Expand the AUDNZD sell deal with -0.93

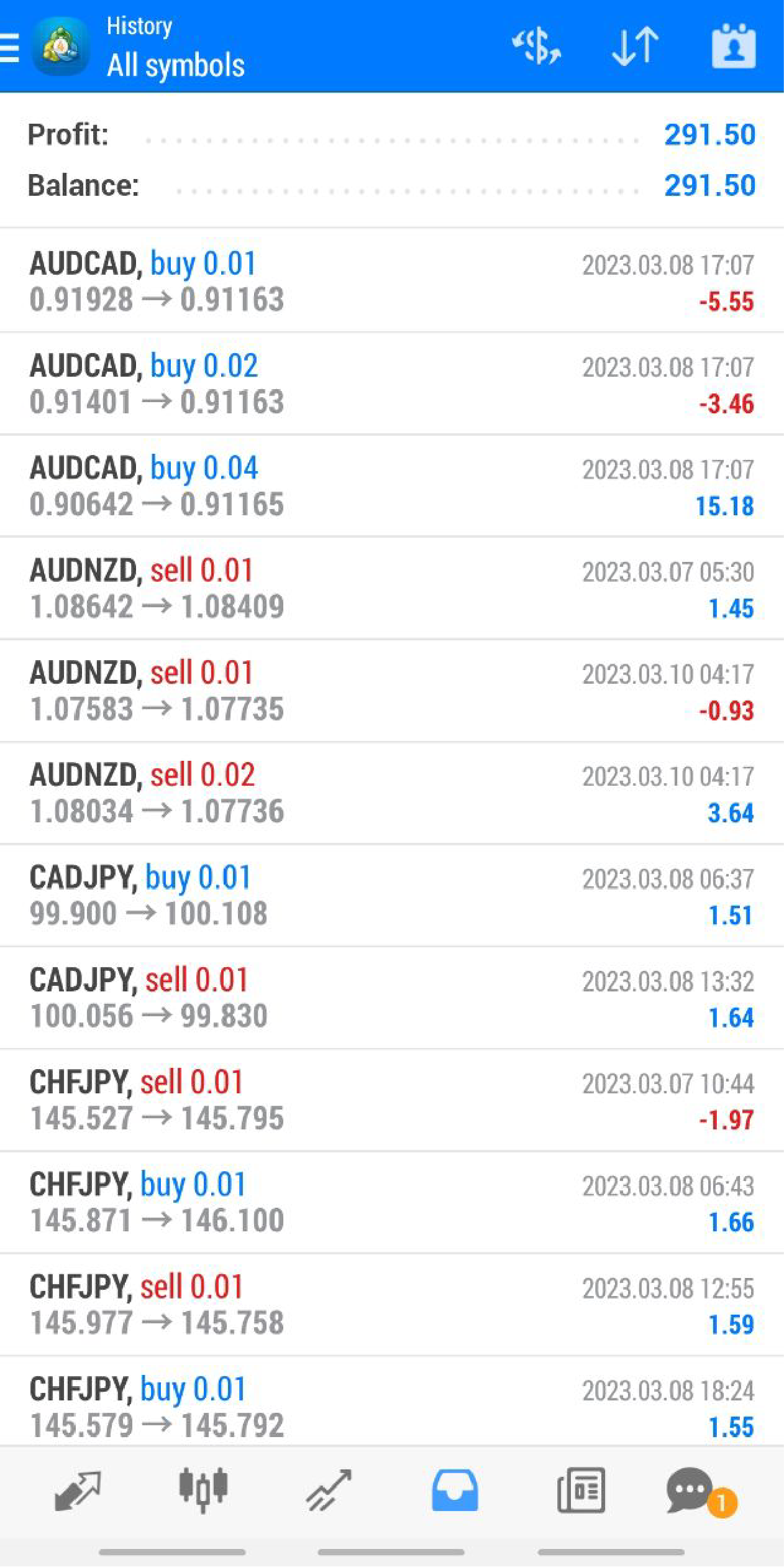(391, 691)
